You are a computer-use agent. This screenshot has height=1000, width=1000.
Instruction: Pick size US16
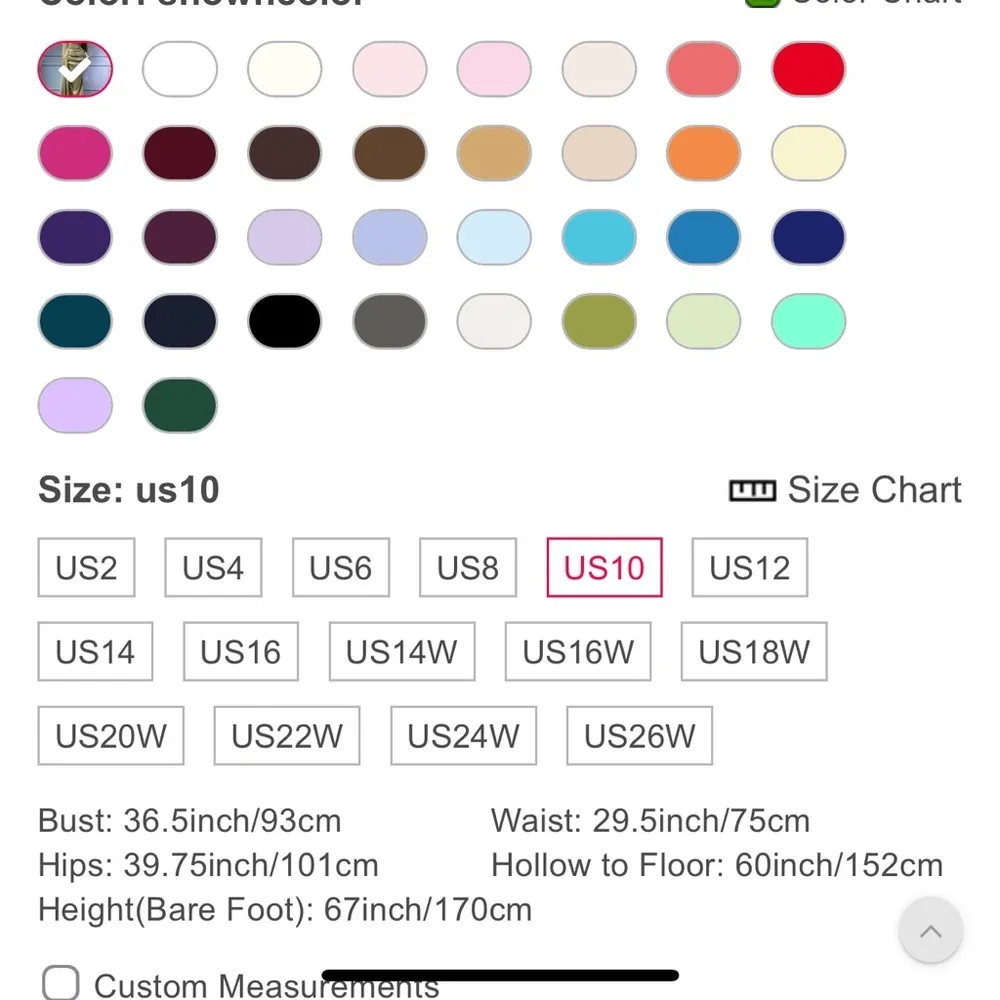pyautogui.click(x=240, y=652)
